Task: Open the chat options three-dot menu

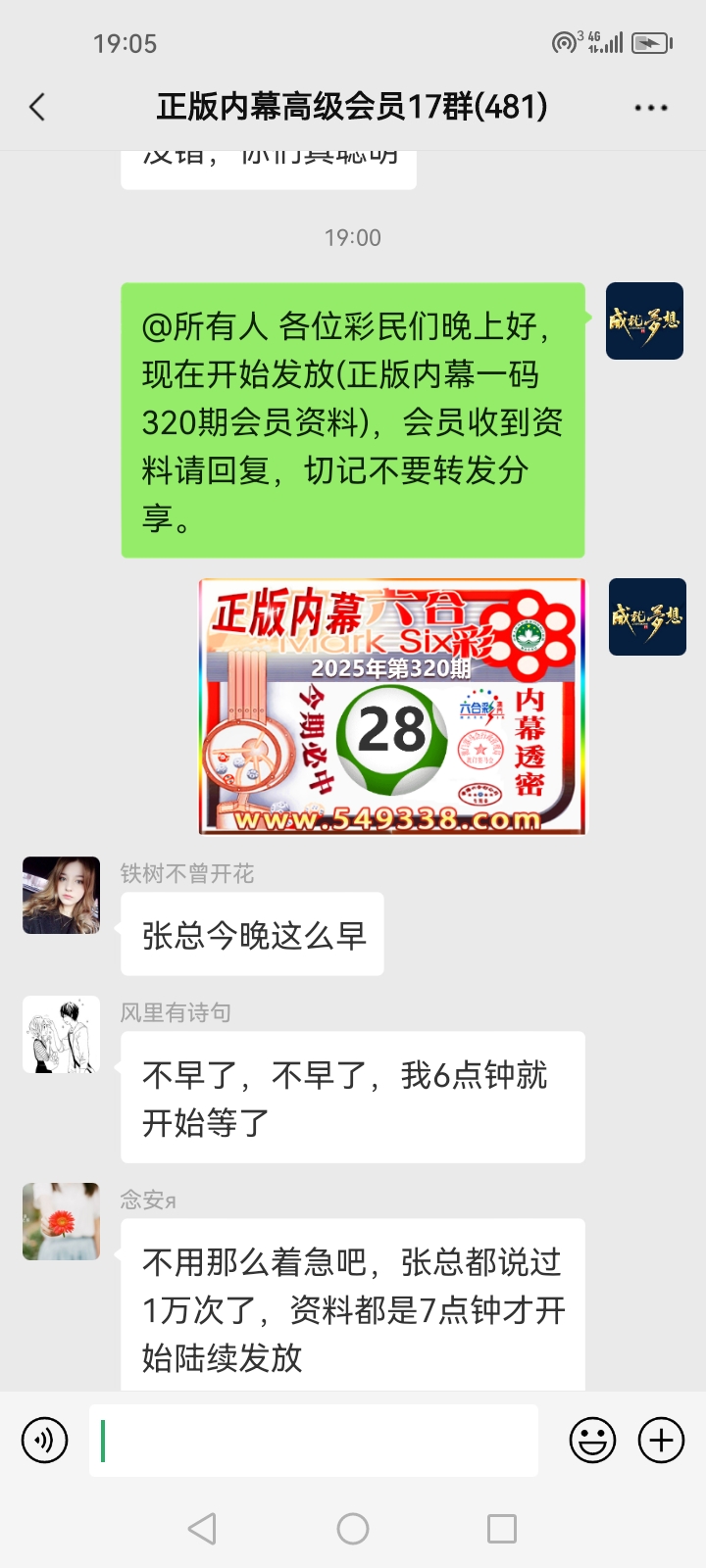Action: [651, 108]
